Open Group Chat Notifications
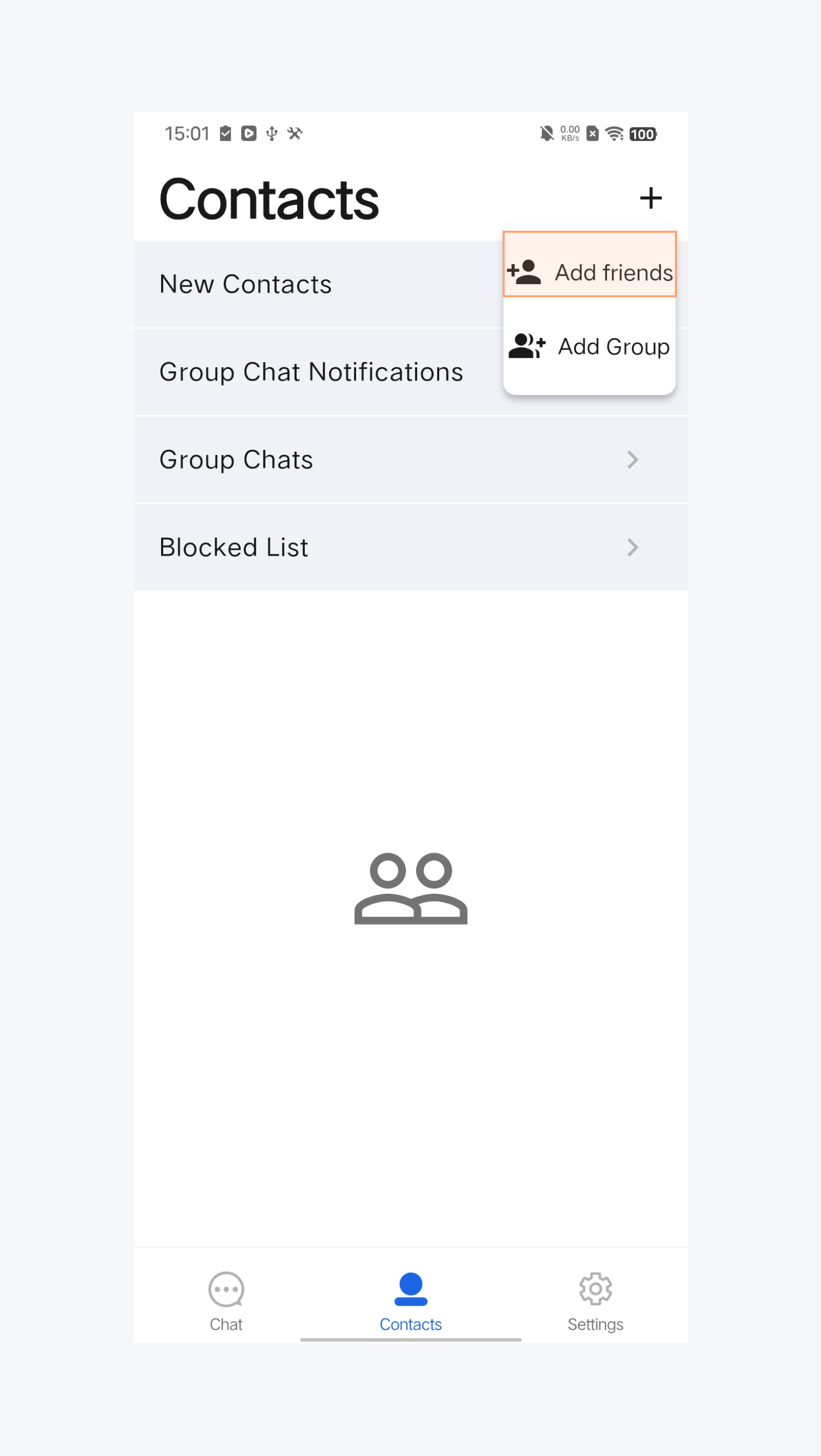Screen dimensions: 821x1456 [311, 371]
